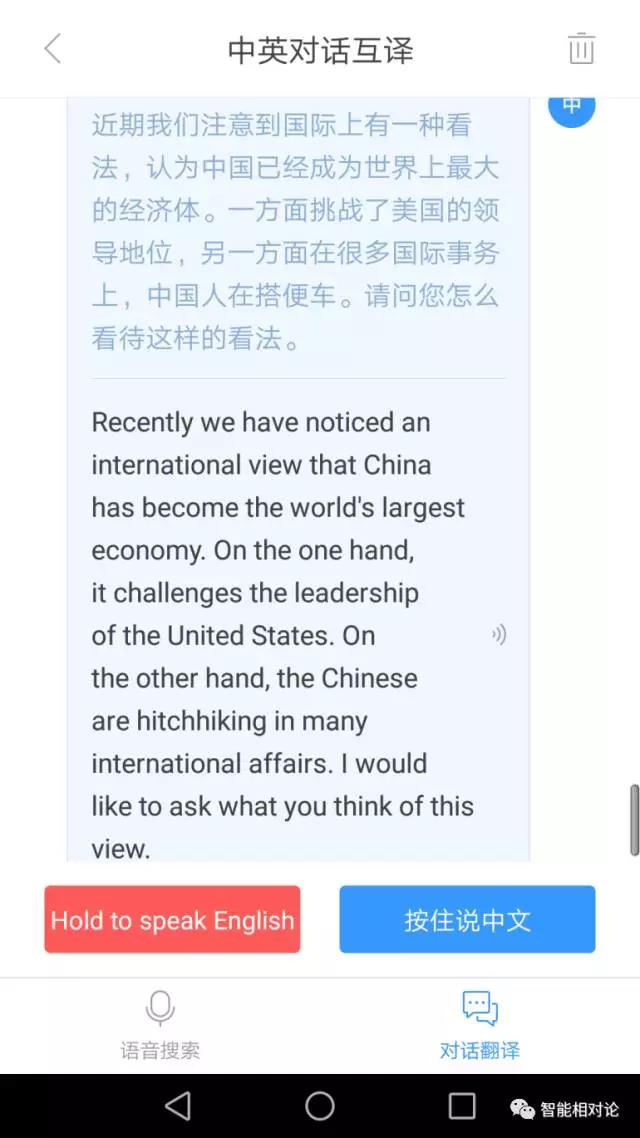The width and height of the screenshot is (640, 1138).
Task: Delete conversation with the trash icon
Action: [581, 48]
